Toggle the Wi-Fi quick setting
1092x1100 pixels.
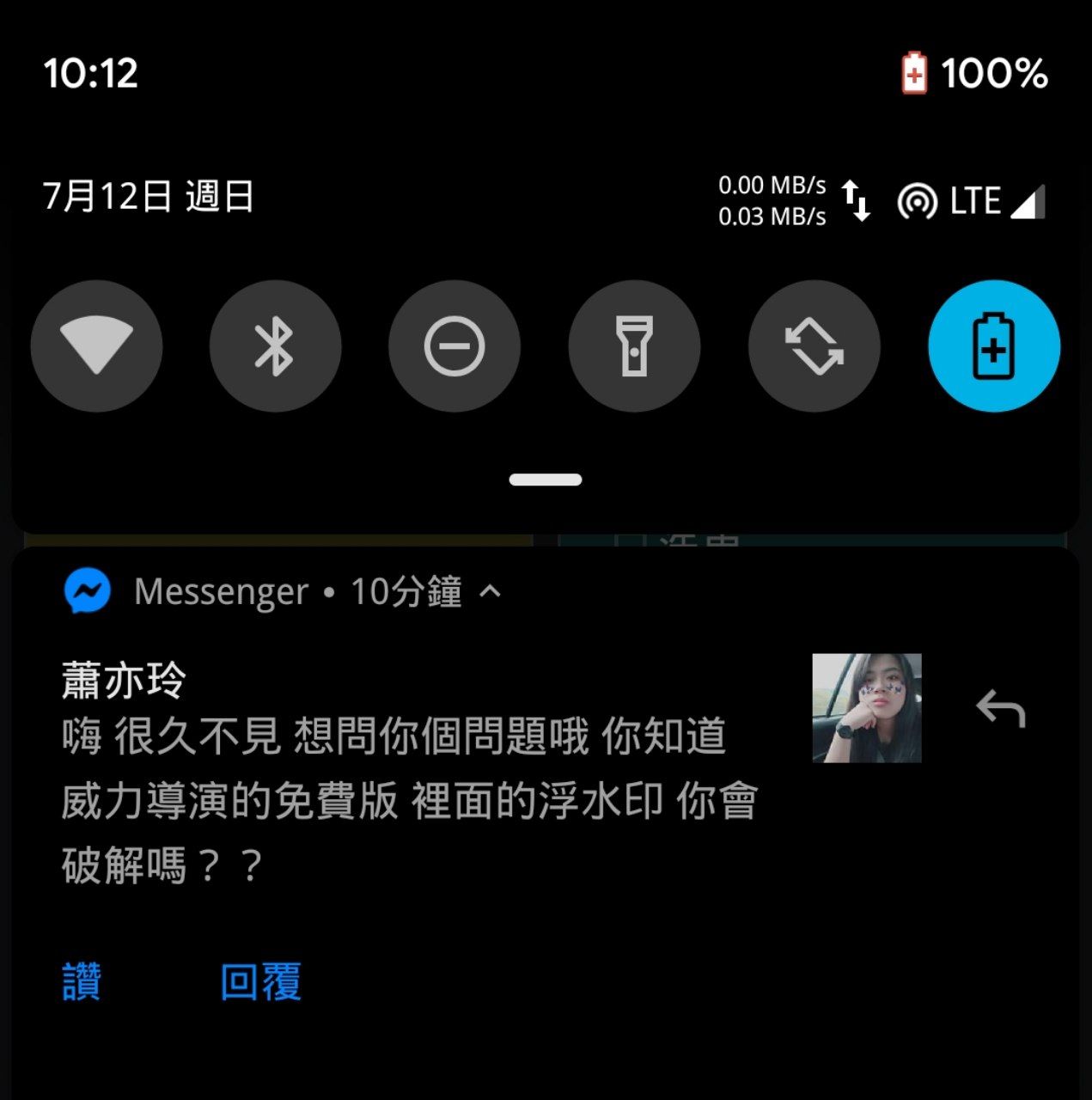(96, 346)
